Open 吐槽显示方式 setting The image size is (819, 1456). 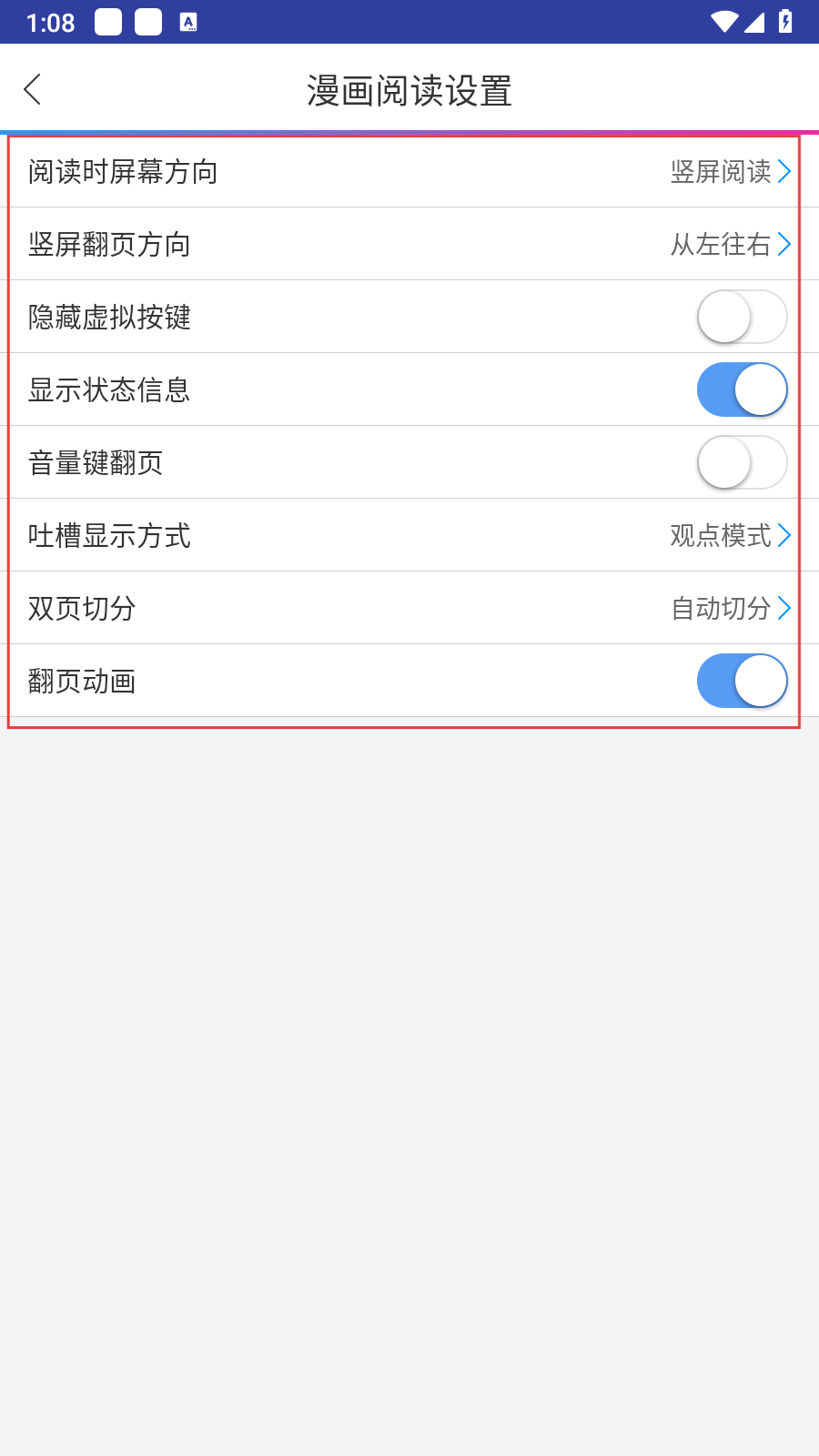coord(409,536)
